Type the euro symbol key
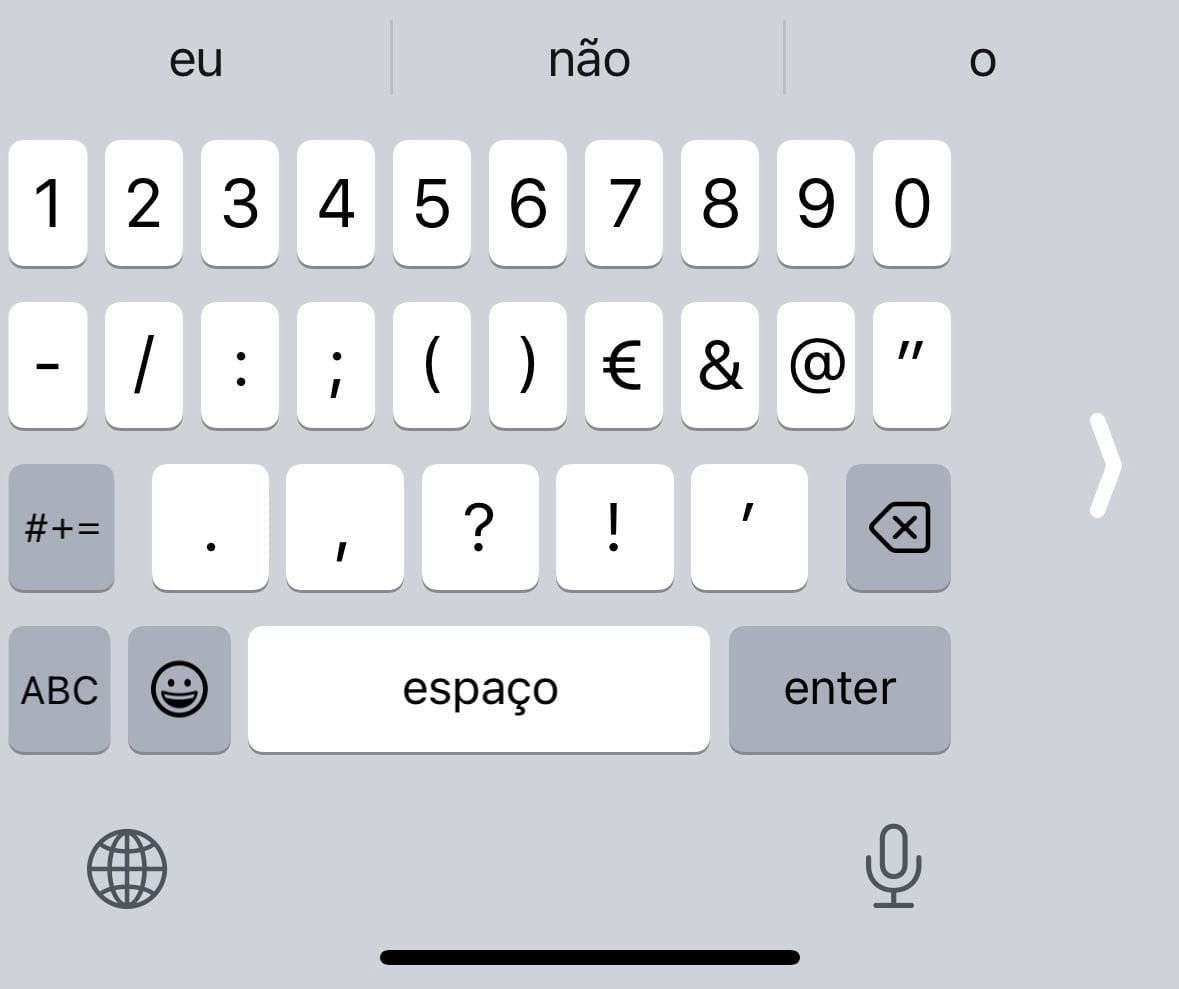 tap(623, 365)
